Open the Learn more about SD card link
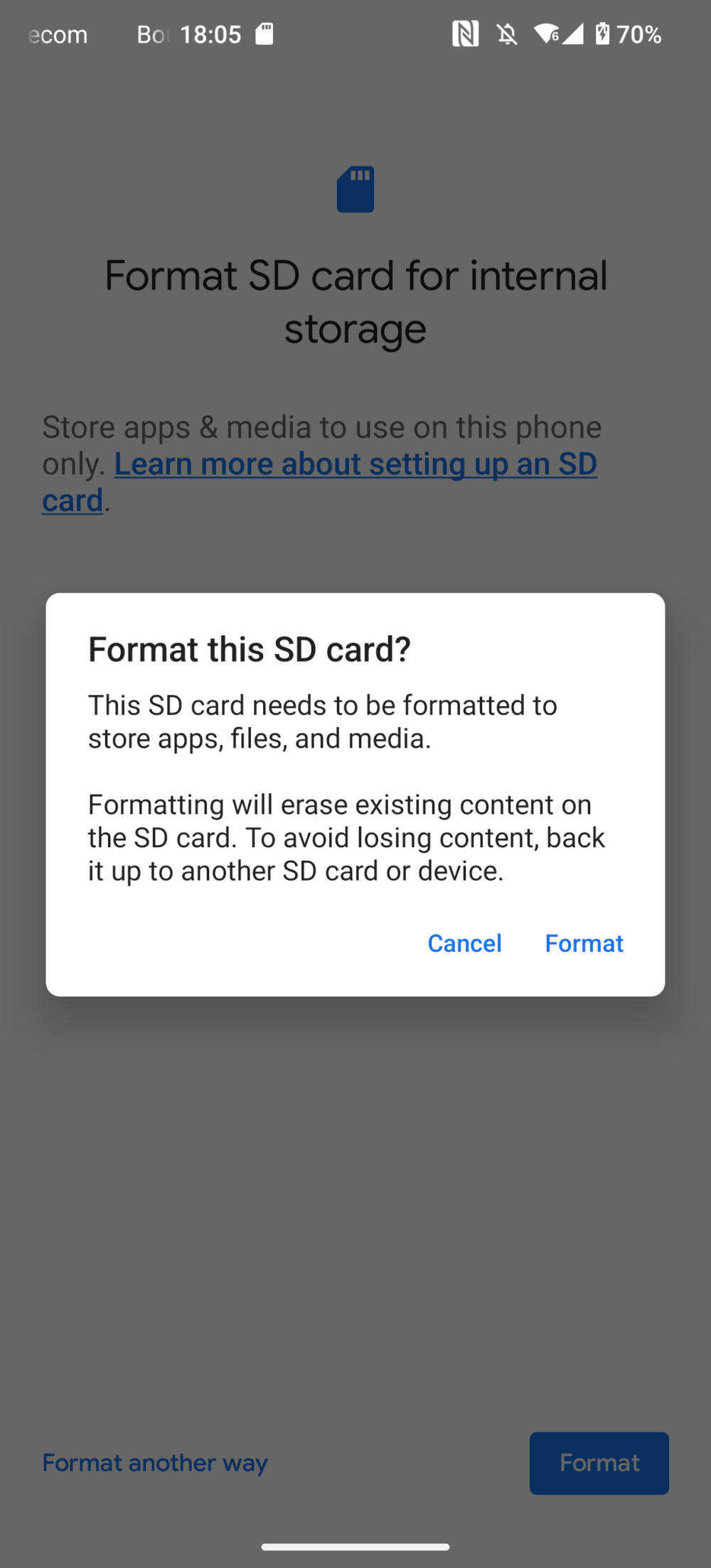Viewport: 711px width, 1568px height. click(x=355, y=463)
